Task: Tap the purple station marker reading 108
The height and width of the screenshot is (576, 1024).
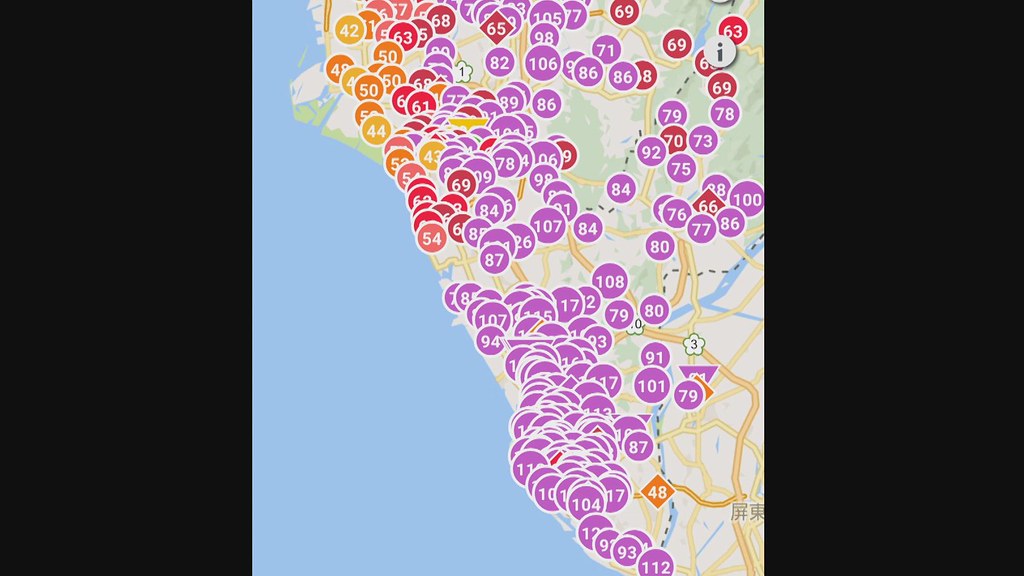Action: coord(609,281)
